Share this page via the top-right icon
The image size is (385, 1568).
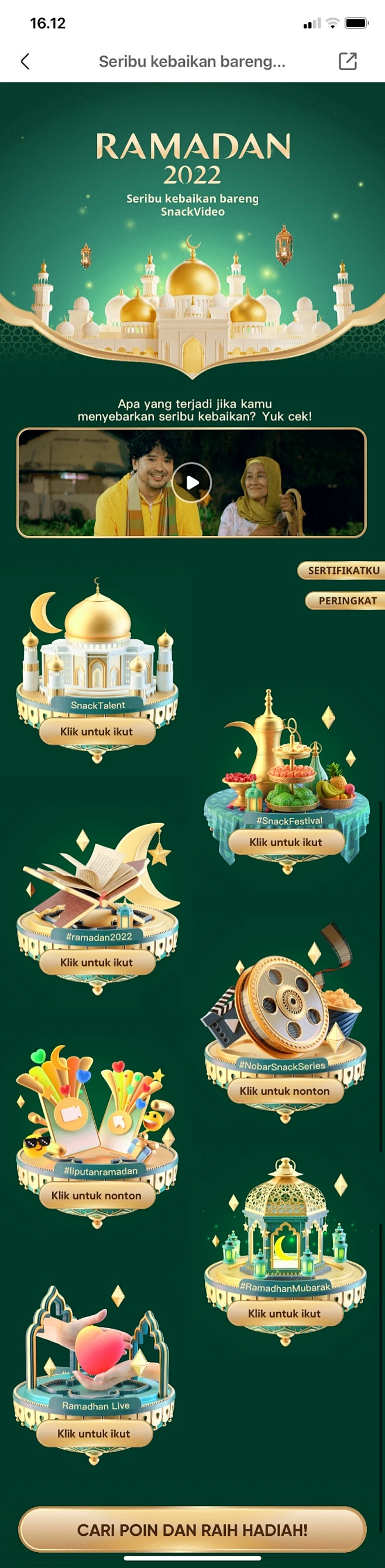[x=347, y=61]
